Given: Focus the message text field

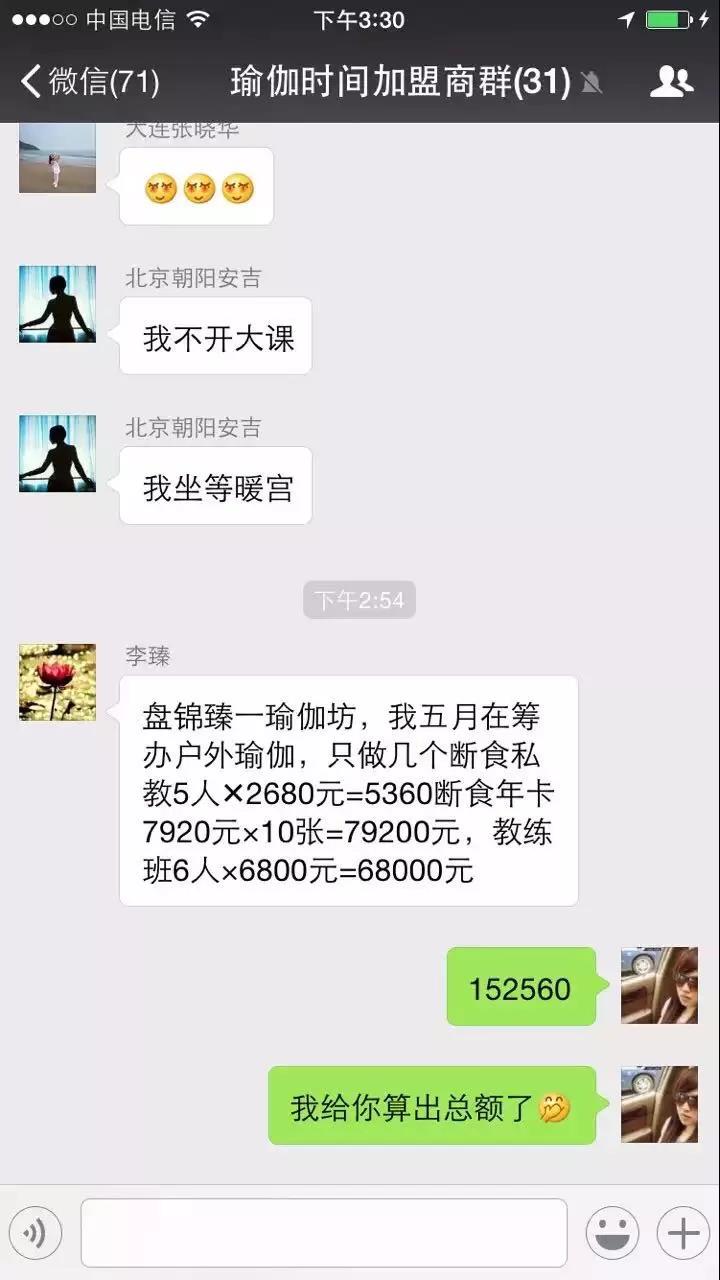Looking at the screenshot, I should 324,1233.
